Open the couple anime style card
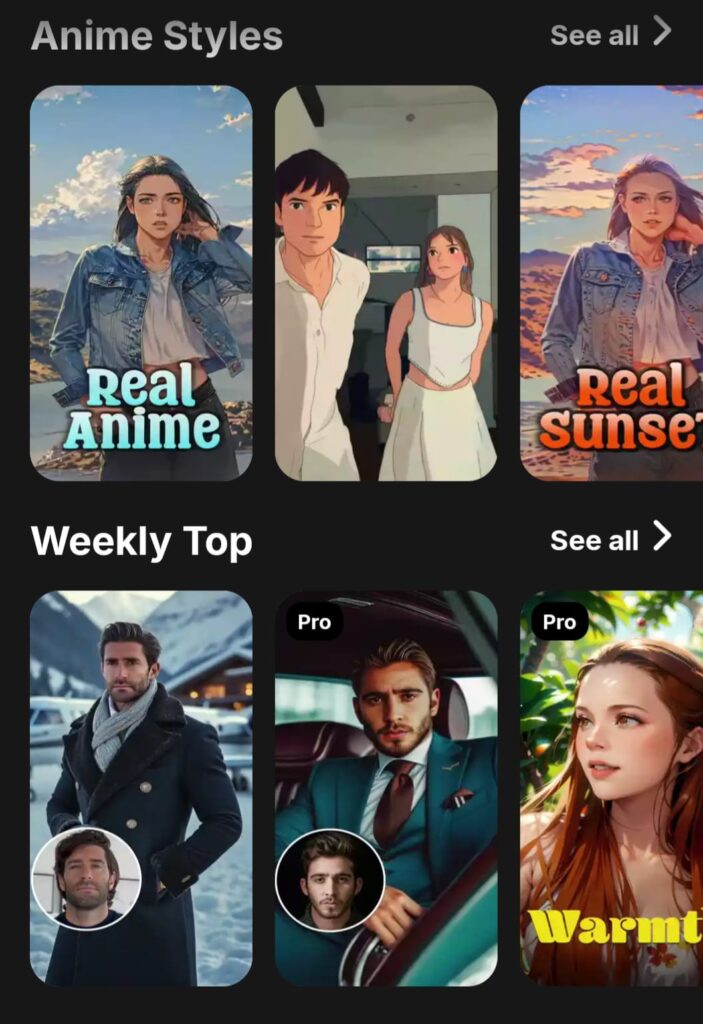703x1024 pixels. pyautogui.click(x=386, y=283)
